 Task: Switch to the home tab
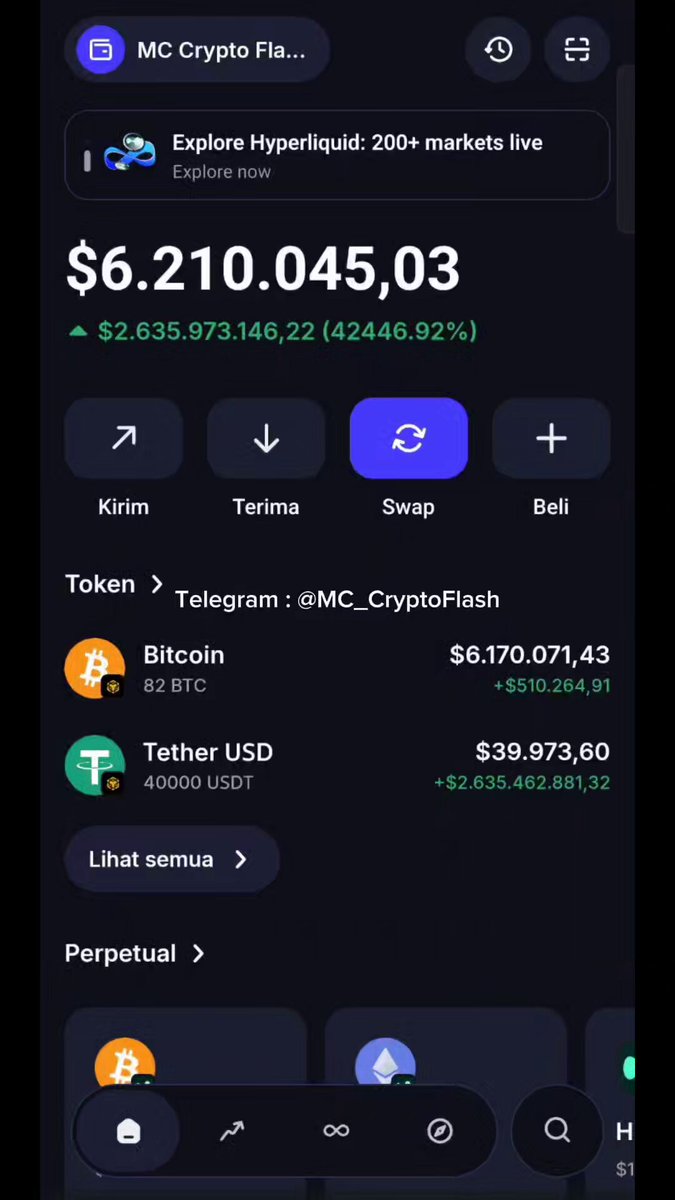click(128, 1131)
